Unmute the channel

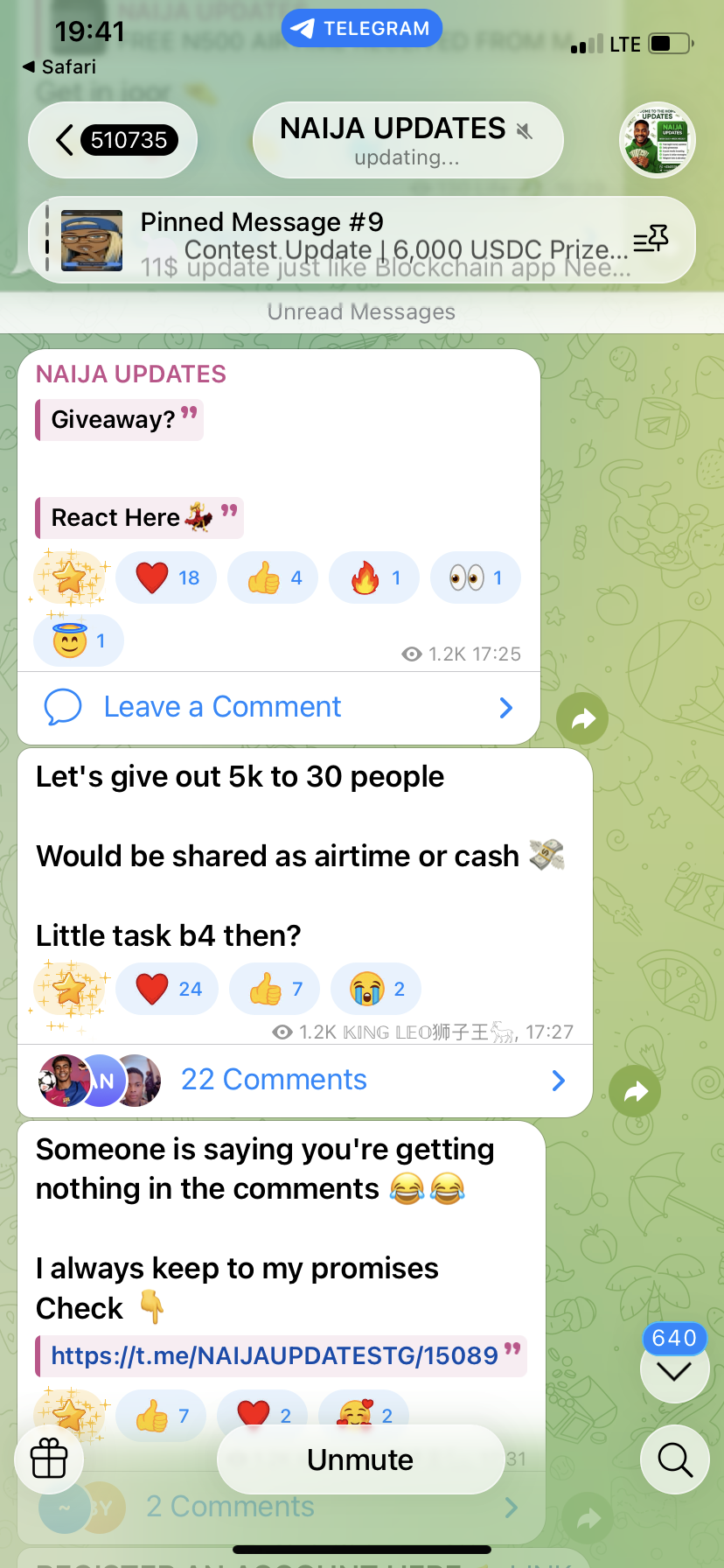pos(360,1459)
